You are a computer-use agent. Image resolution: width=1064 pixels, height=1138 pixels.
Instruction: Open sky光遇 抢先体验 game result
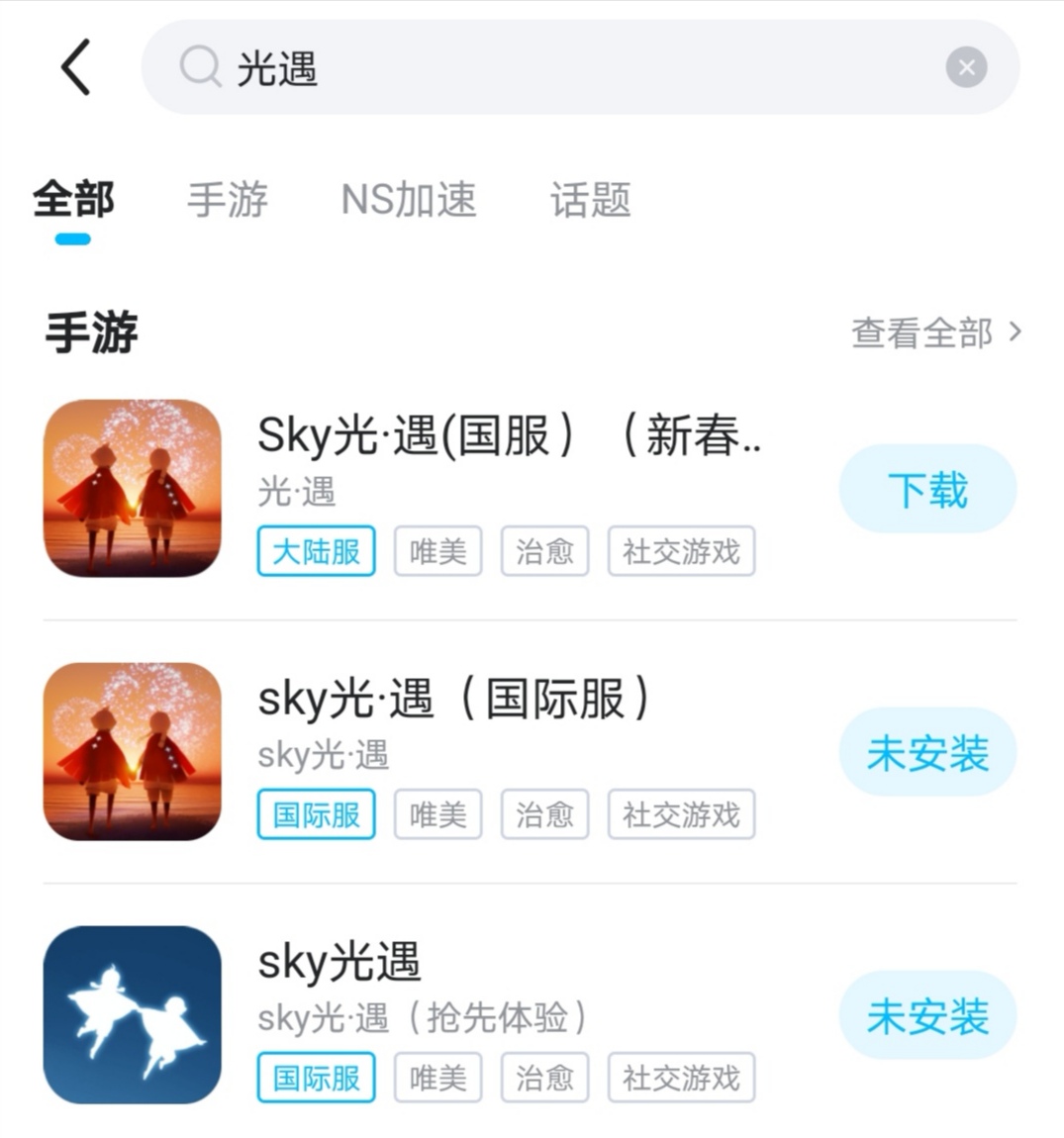[x=339, y=962]
